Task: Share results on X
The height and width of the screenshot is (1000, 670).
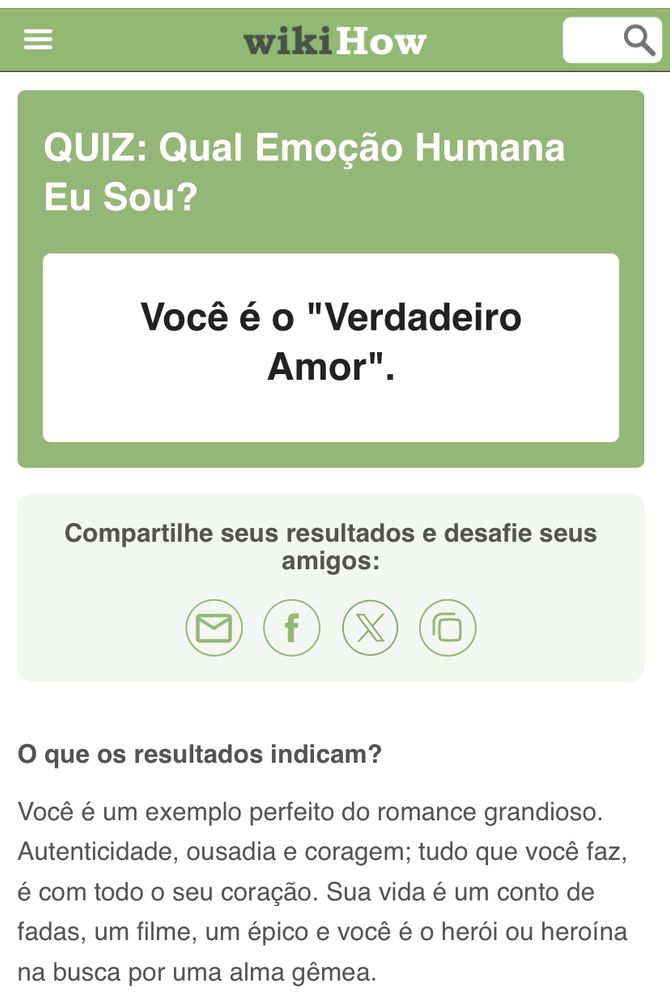Action: [x=370, y=628]
